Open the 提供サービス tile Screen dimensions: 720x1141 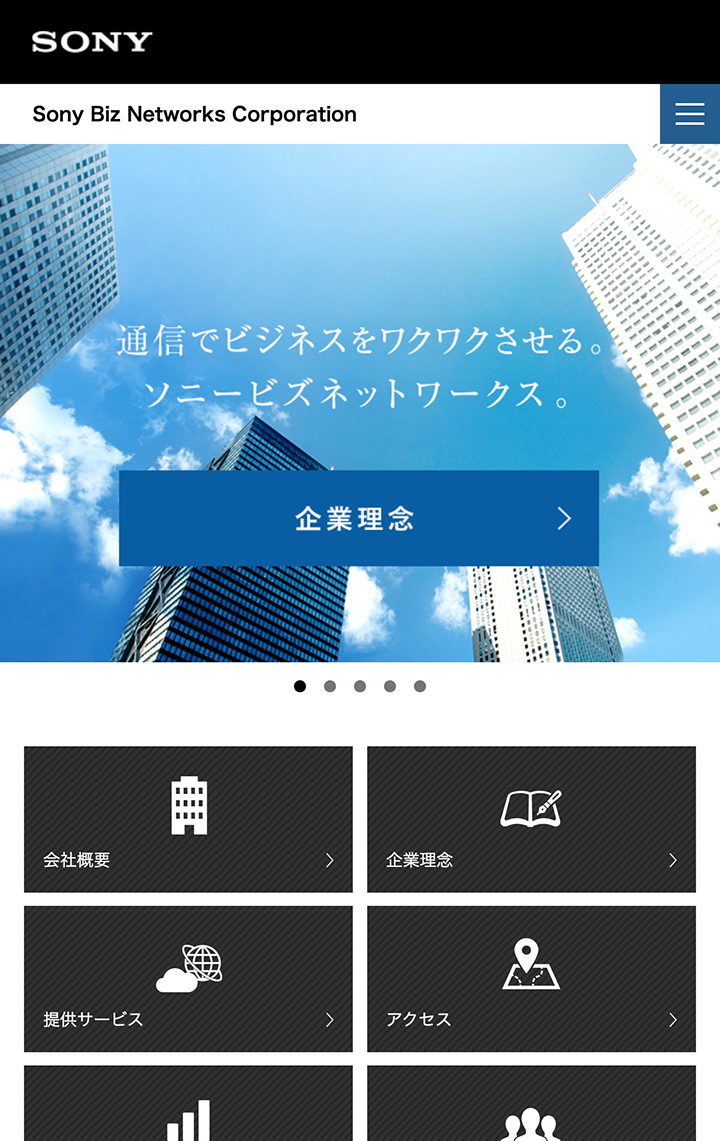click(188, 979)
